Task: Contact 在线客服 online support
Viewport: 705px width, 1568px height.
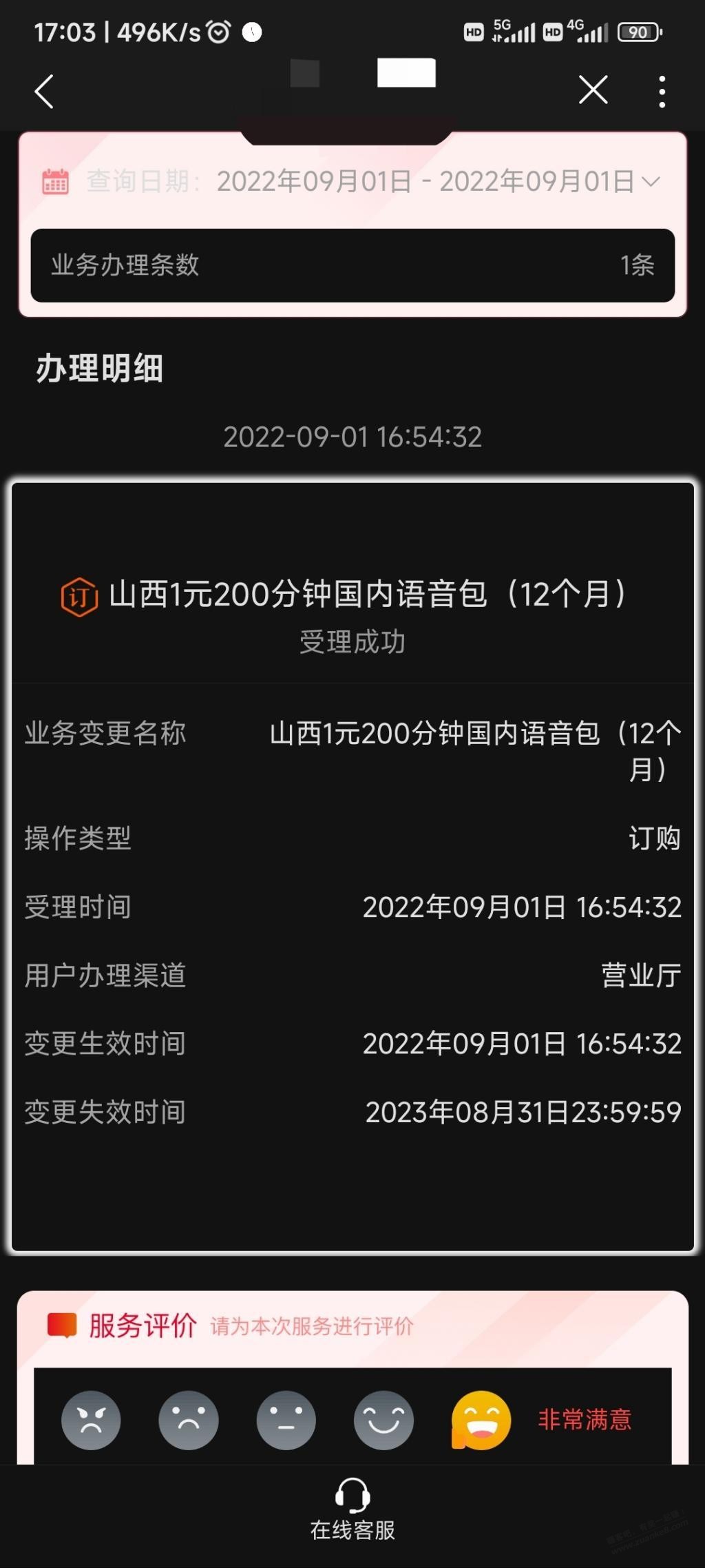Action: click(x=352, y=1510)
